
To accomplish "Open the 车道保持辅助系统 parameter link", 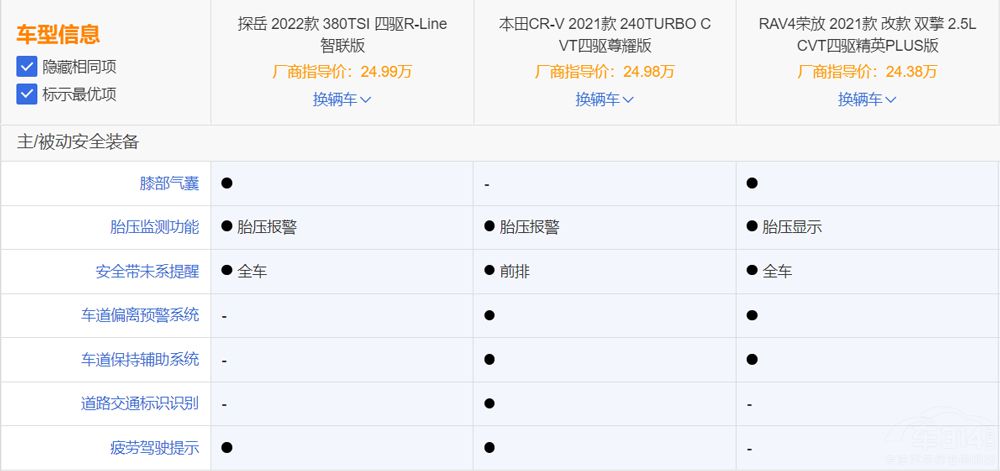I will 140,359.
